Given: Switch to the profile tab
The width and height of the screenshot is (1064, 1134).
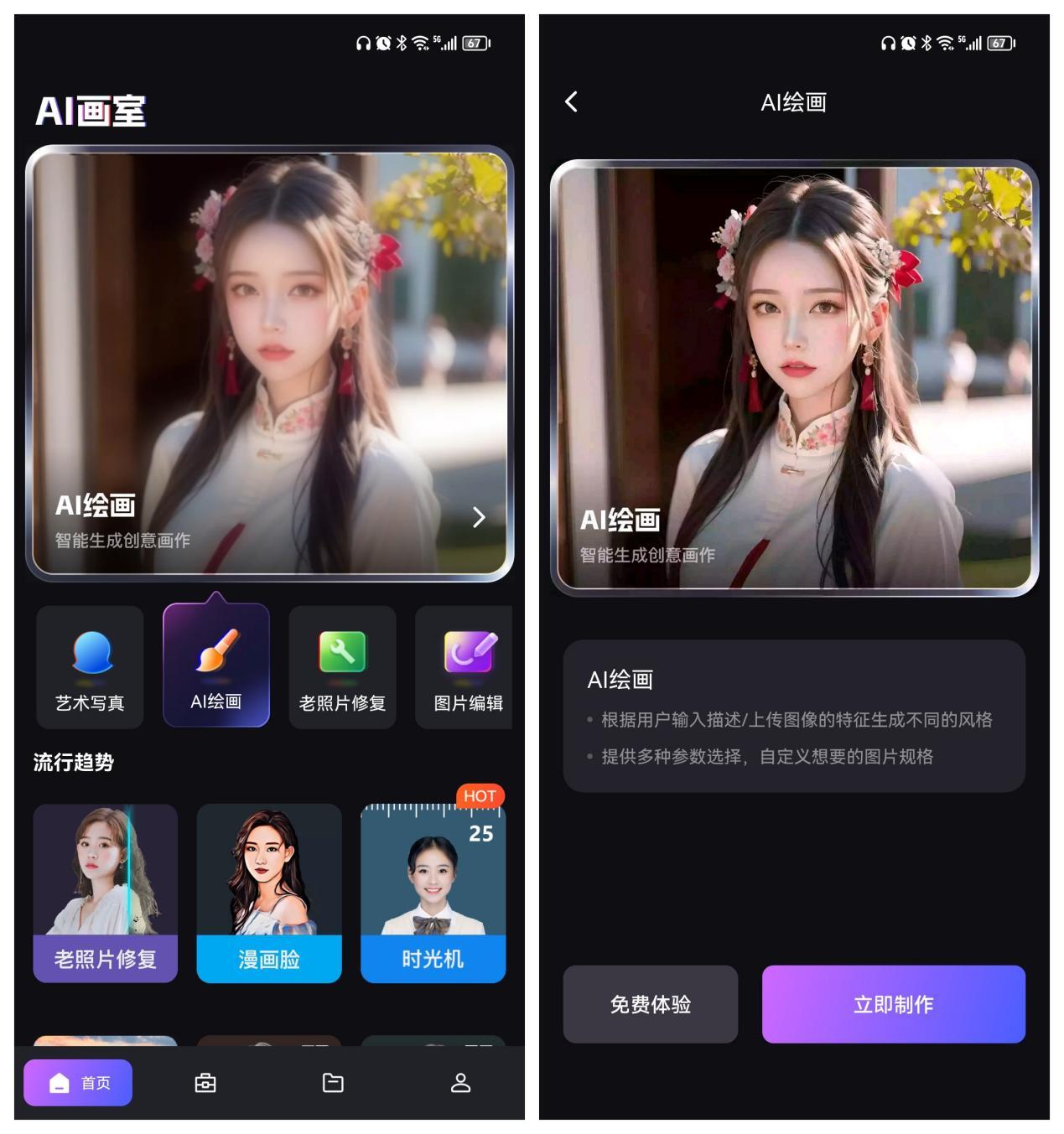Looking at the screenshot, I should click(x=460, y=1083).
